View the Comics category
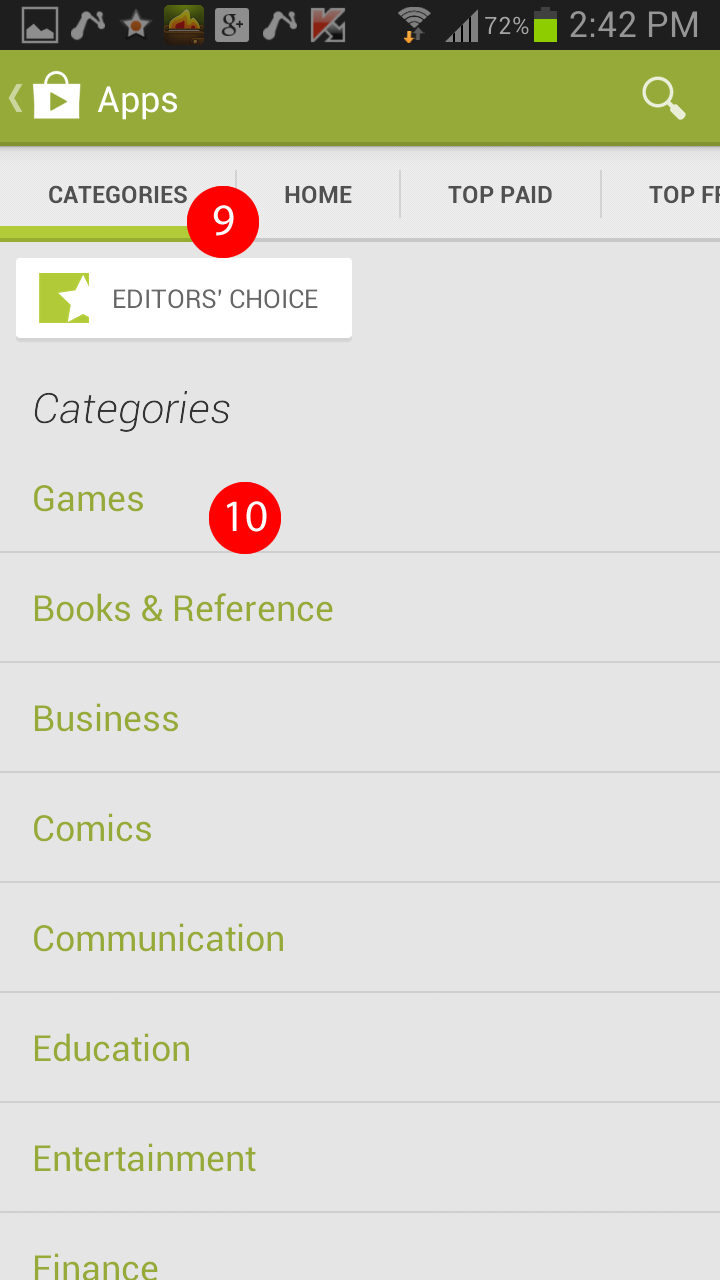Screen dimensions: 720x1280 [x=92, y=829]
